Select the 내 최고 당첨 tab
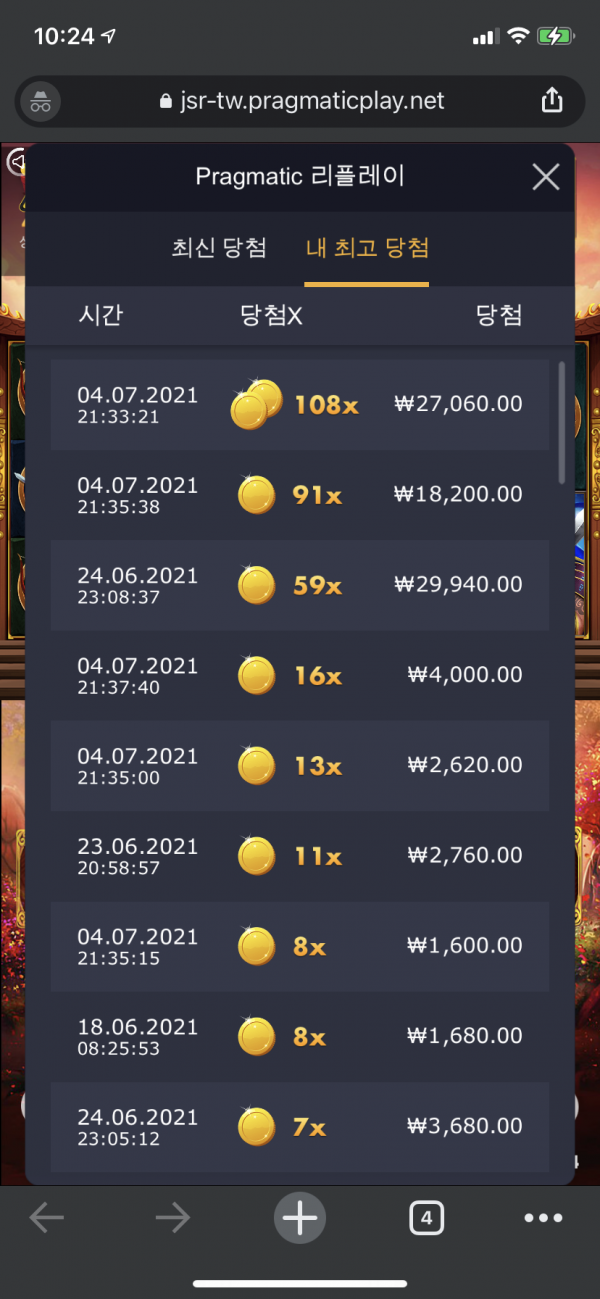This screenshot has width=600, height=1299. coord(367,248)
